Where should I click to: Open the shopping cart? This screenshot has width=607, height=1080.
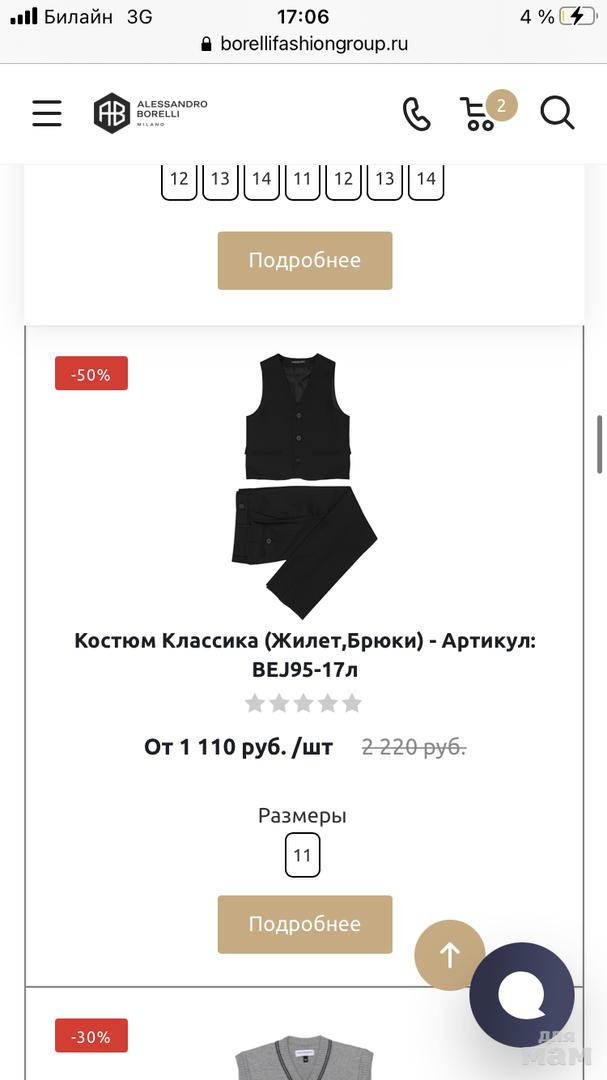pos(480,114)
